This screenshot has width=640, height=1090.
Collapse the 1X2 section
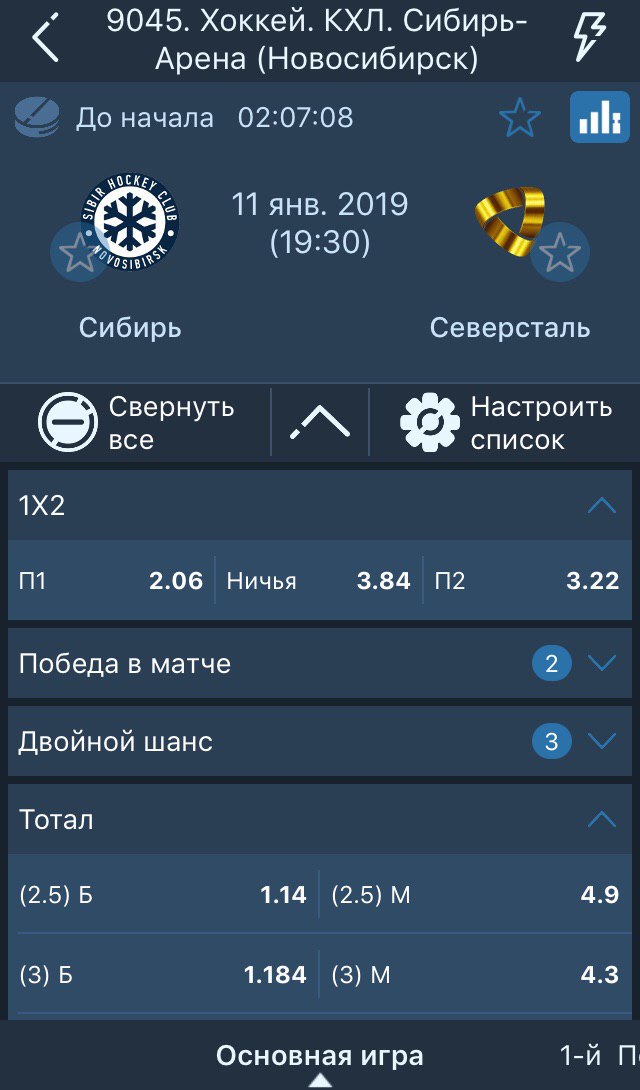pyautogui.click(x=602, y=505)
